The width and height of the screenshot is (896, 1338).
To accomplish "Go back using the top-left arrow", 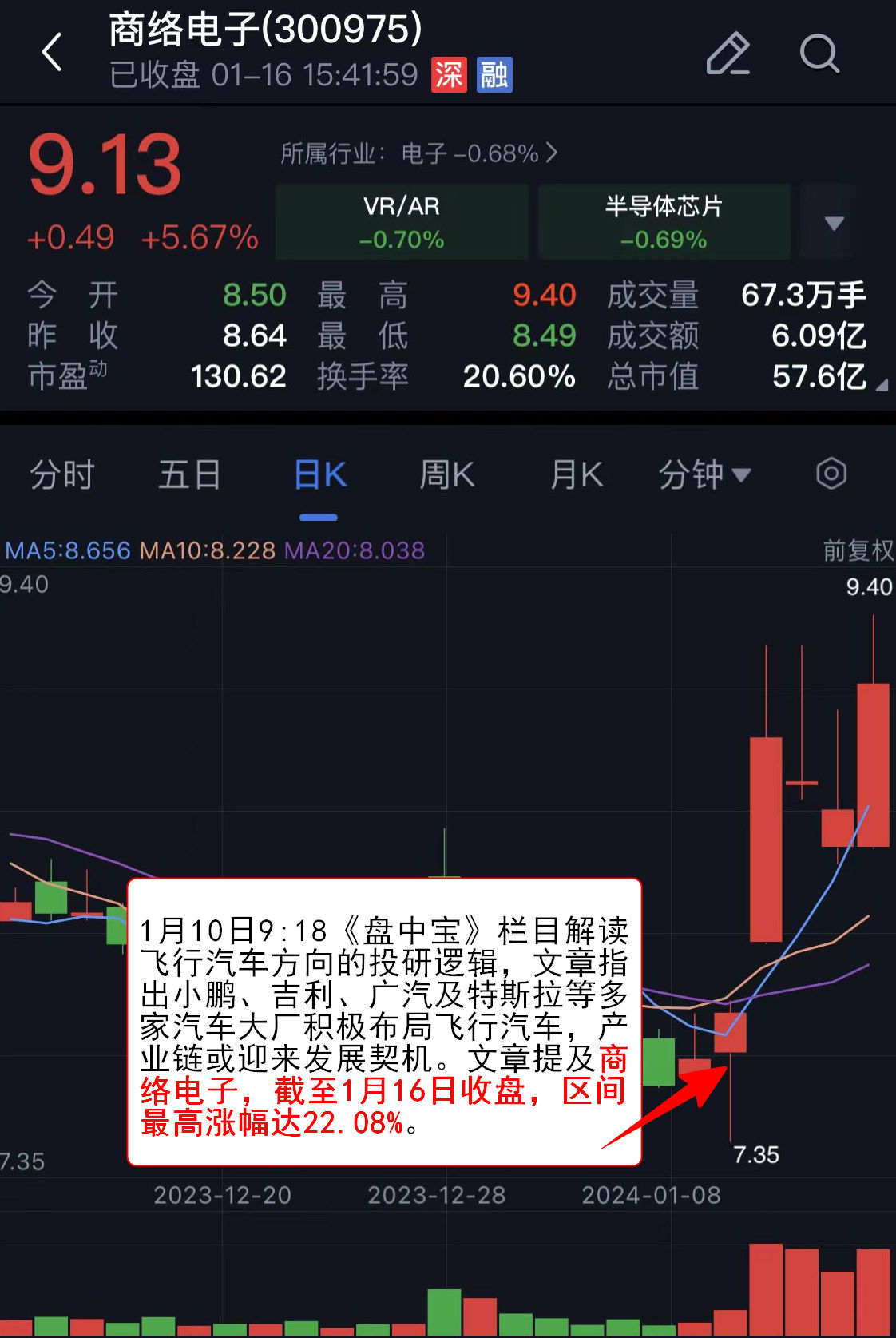I will (52, 53).
